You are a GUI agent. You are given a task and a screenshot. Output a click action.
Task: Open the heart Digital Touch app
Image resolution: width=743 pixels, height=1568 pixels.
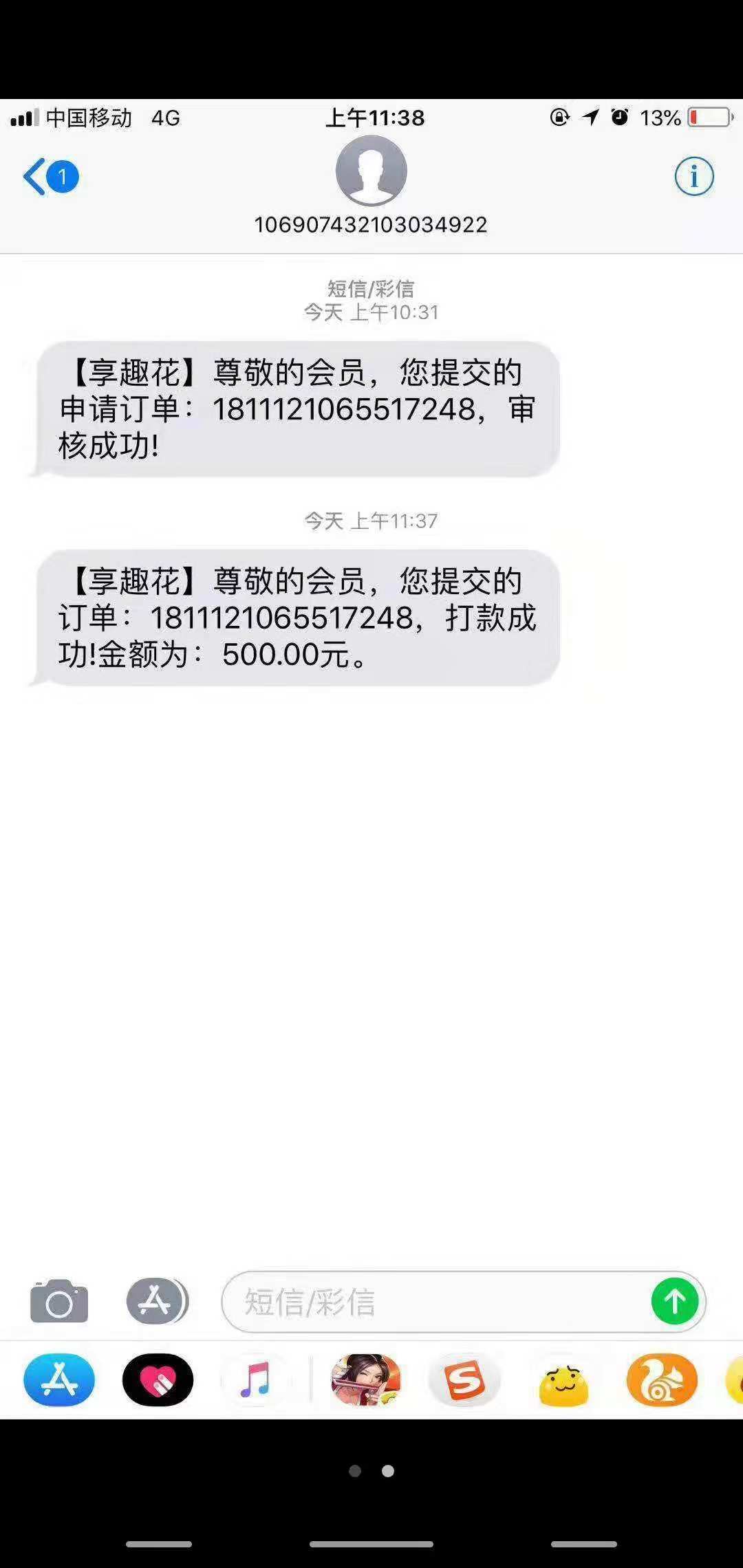pyautogui.click(x=158, y=1380)
